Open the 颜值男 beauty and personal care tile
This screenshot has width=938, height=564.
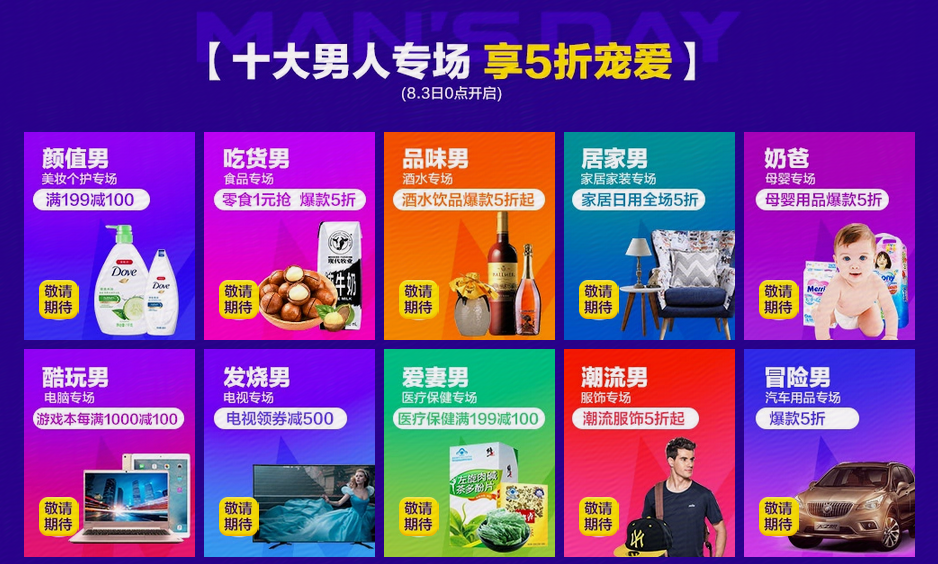point(109,236)
